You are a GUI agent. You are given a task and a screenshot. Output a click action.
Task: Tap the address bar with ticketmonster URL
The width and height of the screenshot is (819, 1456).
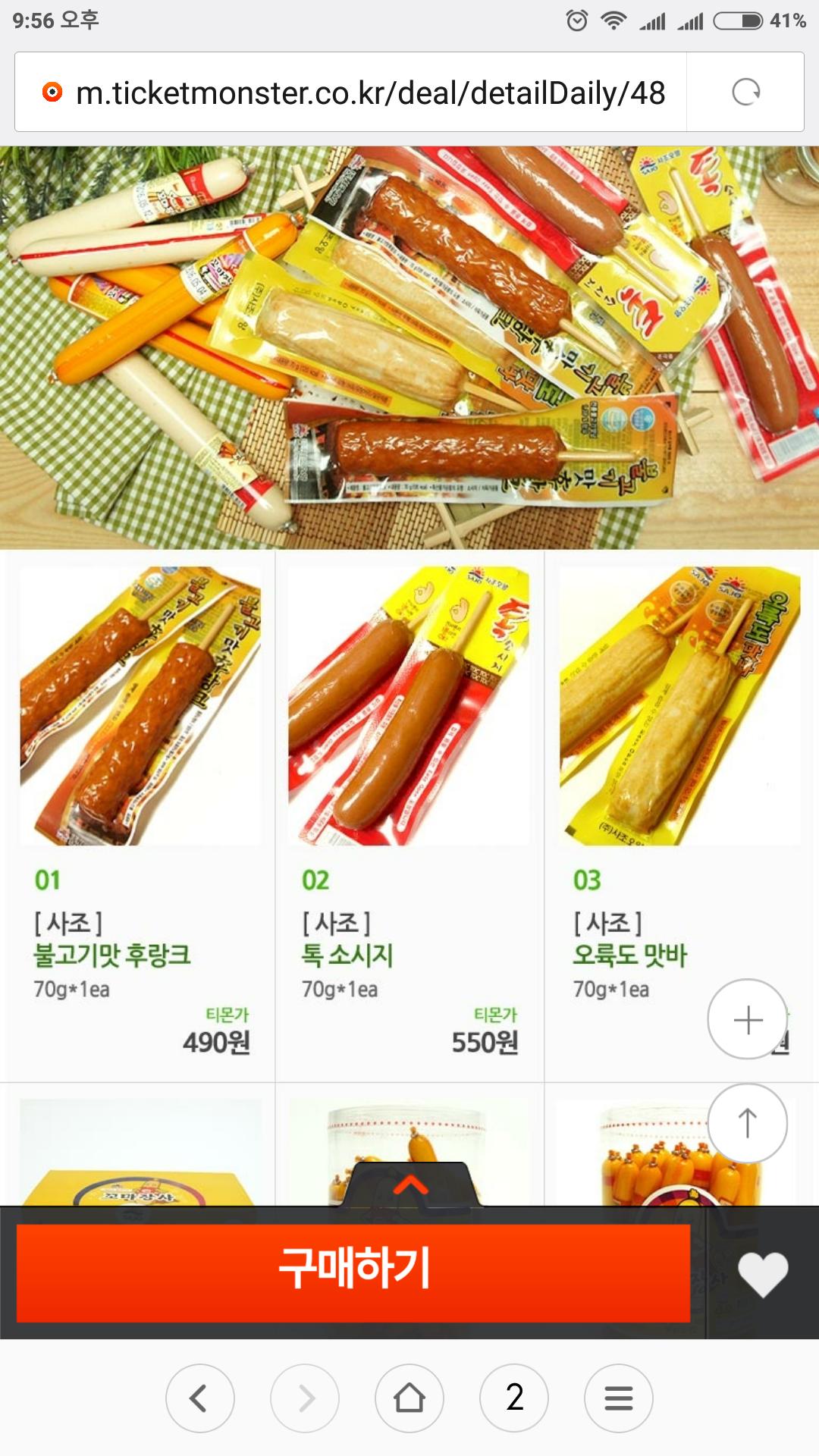(x=370, y=93)
